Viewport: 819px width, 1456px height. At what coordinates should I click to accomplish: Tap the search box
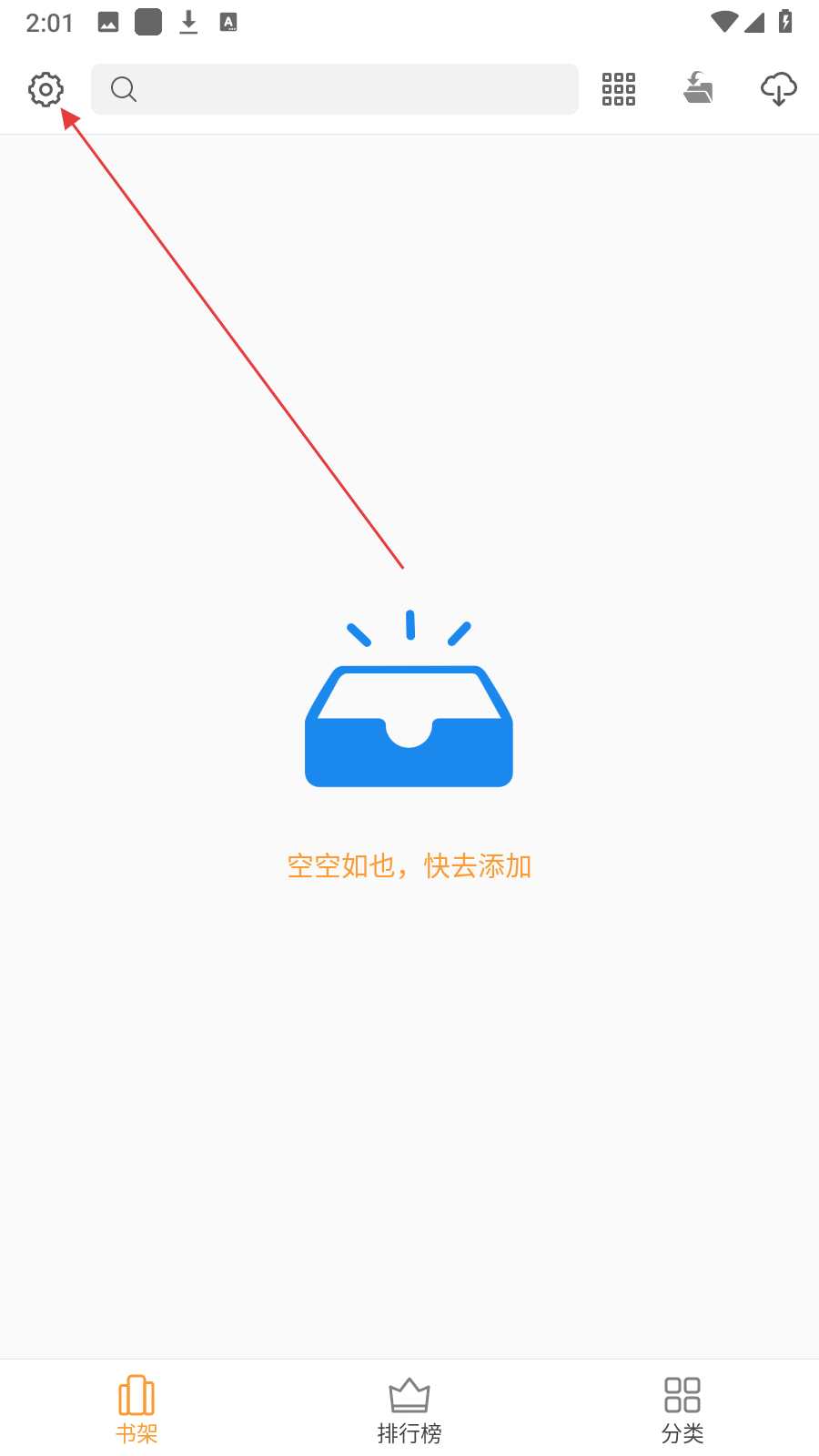point(335,89)
